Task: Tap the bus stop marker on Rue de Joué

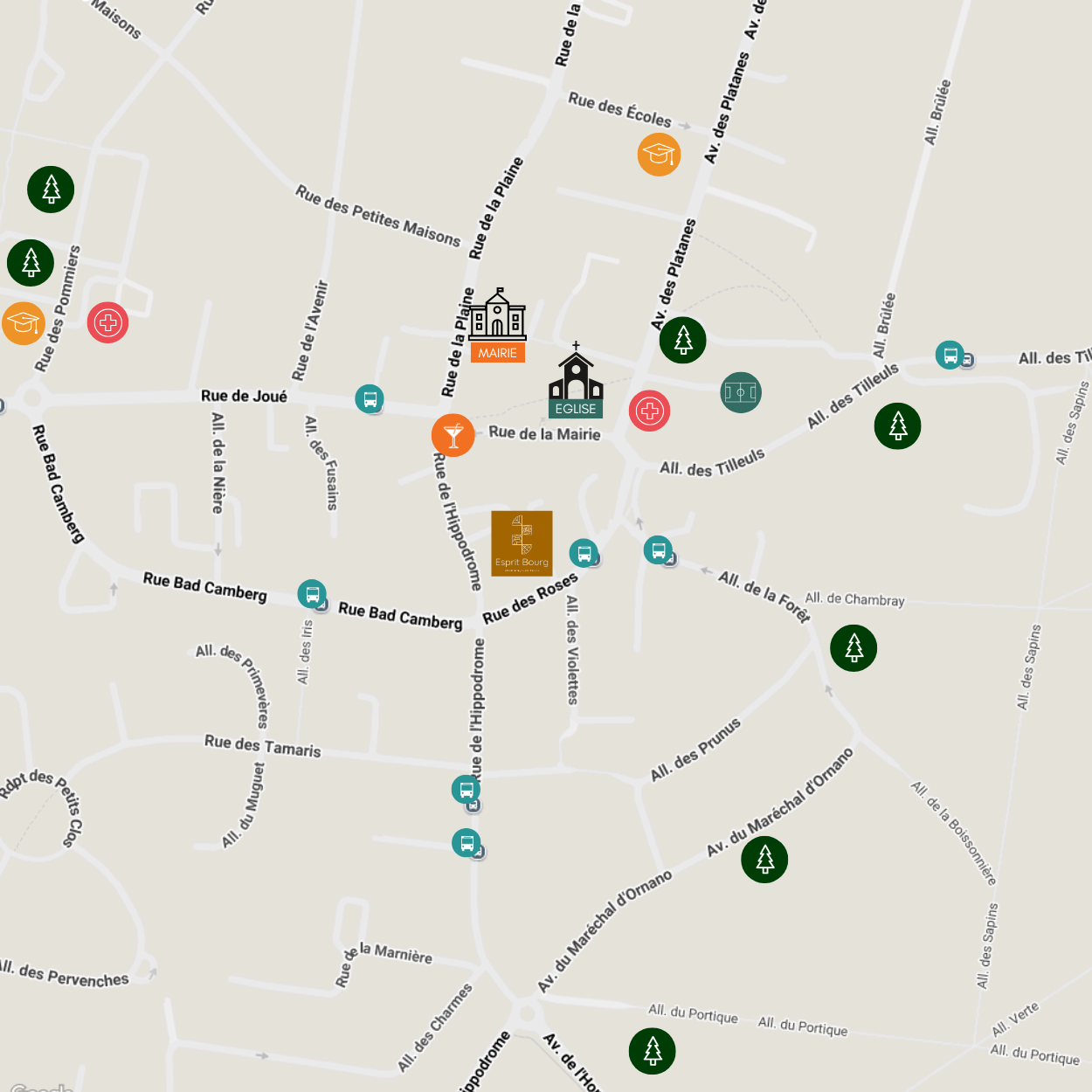Action: coord(370,398)
